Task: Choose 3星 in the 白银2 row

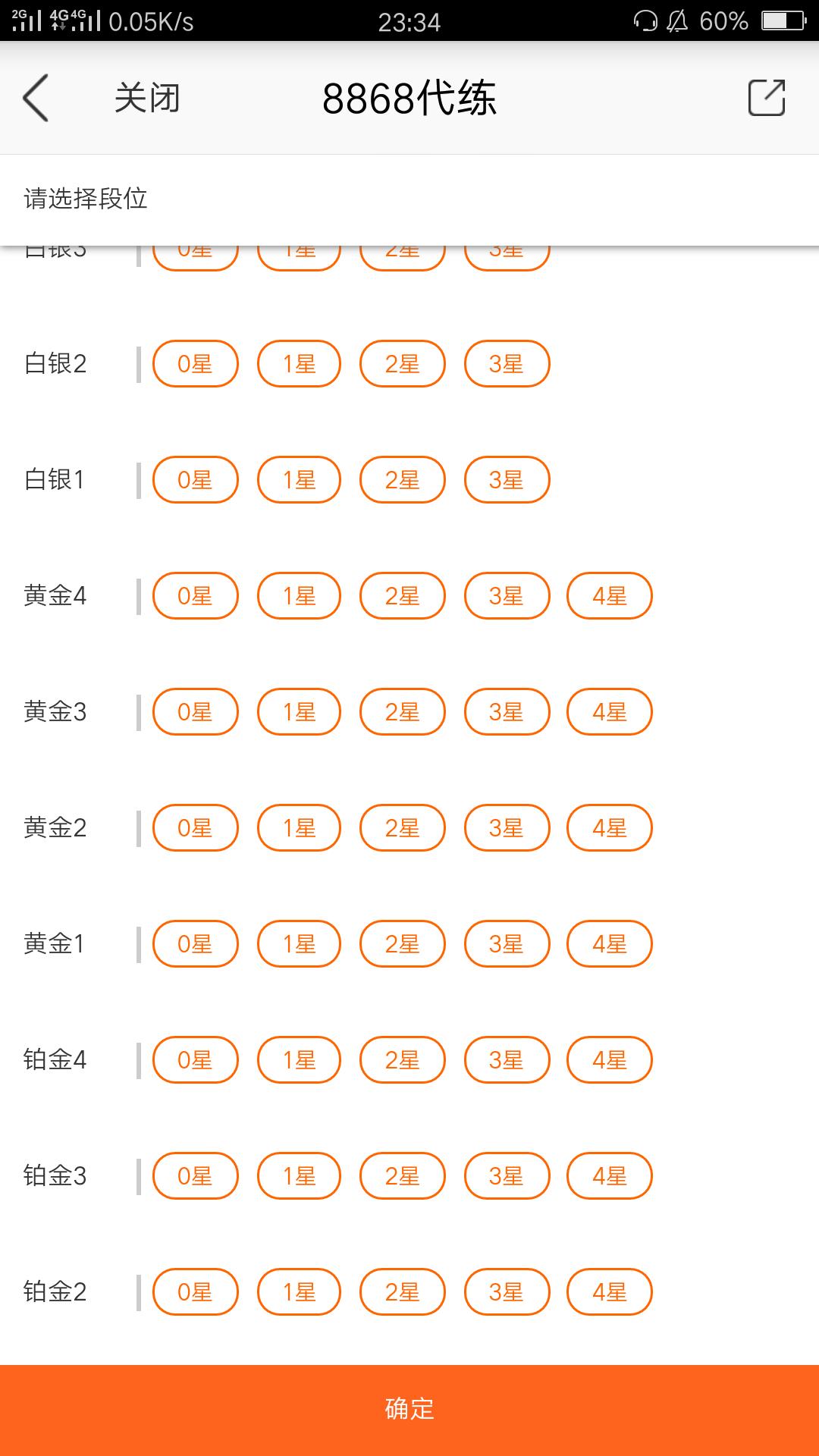Action: [507, 364]
